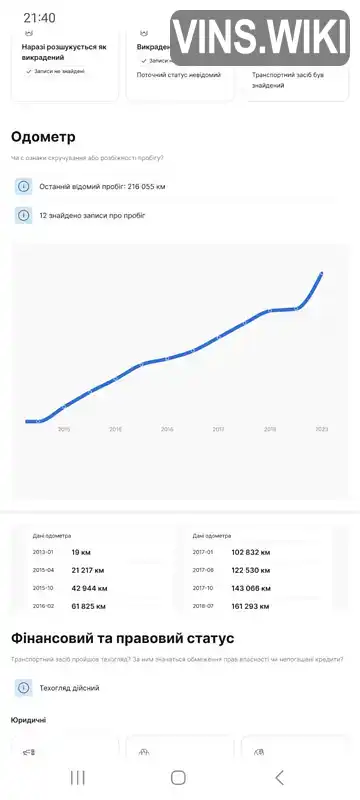
Task: Open the recent apps view
Action: click(x=78, y=778)
